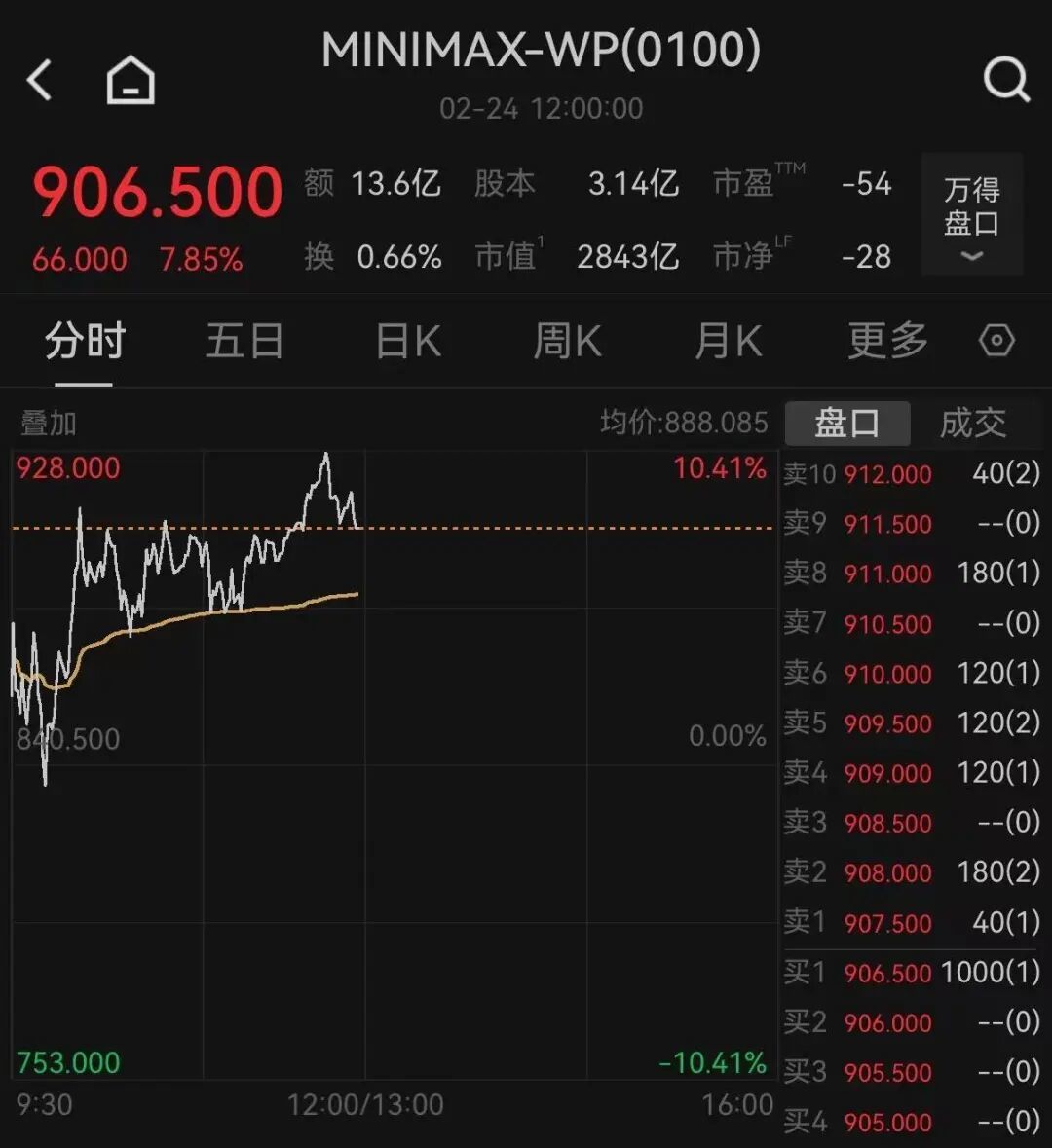Switch to the 月K chart
Image resolution: width=1052 pixels, height=1148 pixels.
pos(728,342)
